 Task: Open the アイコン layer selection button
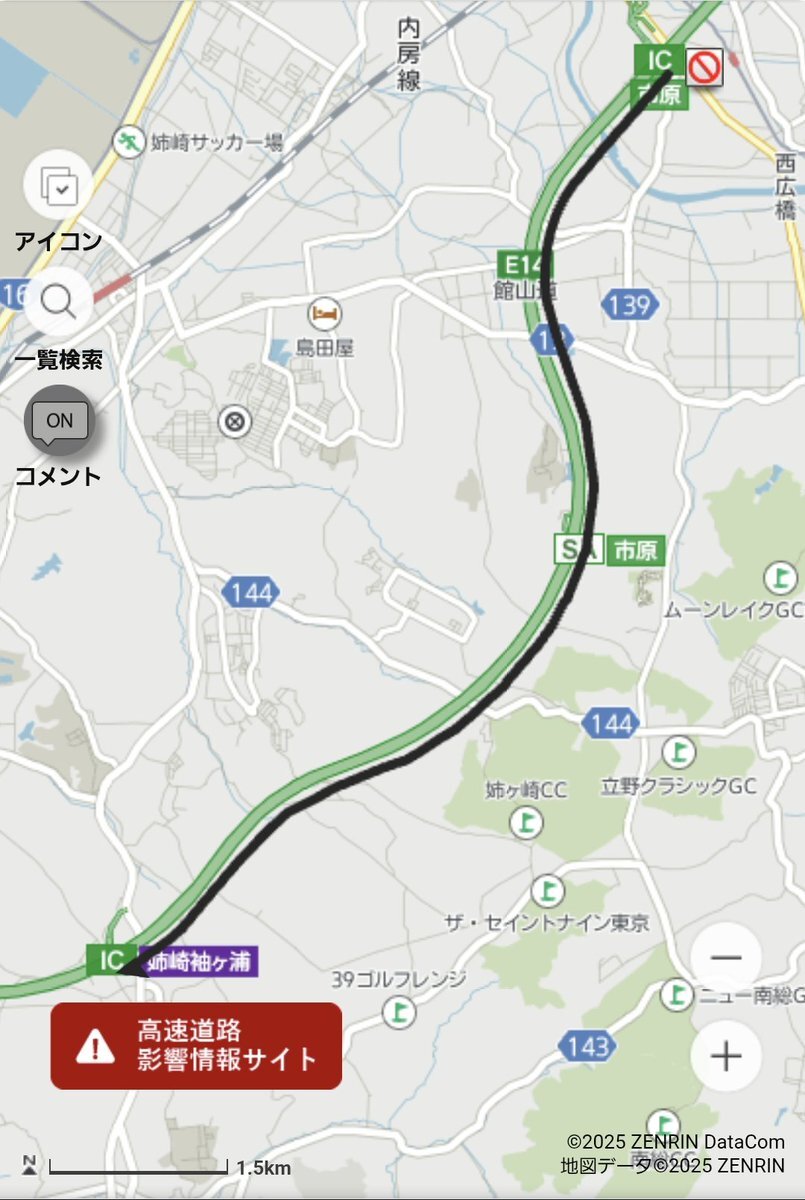click(x=58, y=185)
